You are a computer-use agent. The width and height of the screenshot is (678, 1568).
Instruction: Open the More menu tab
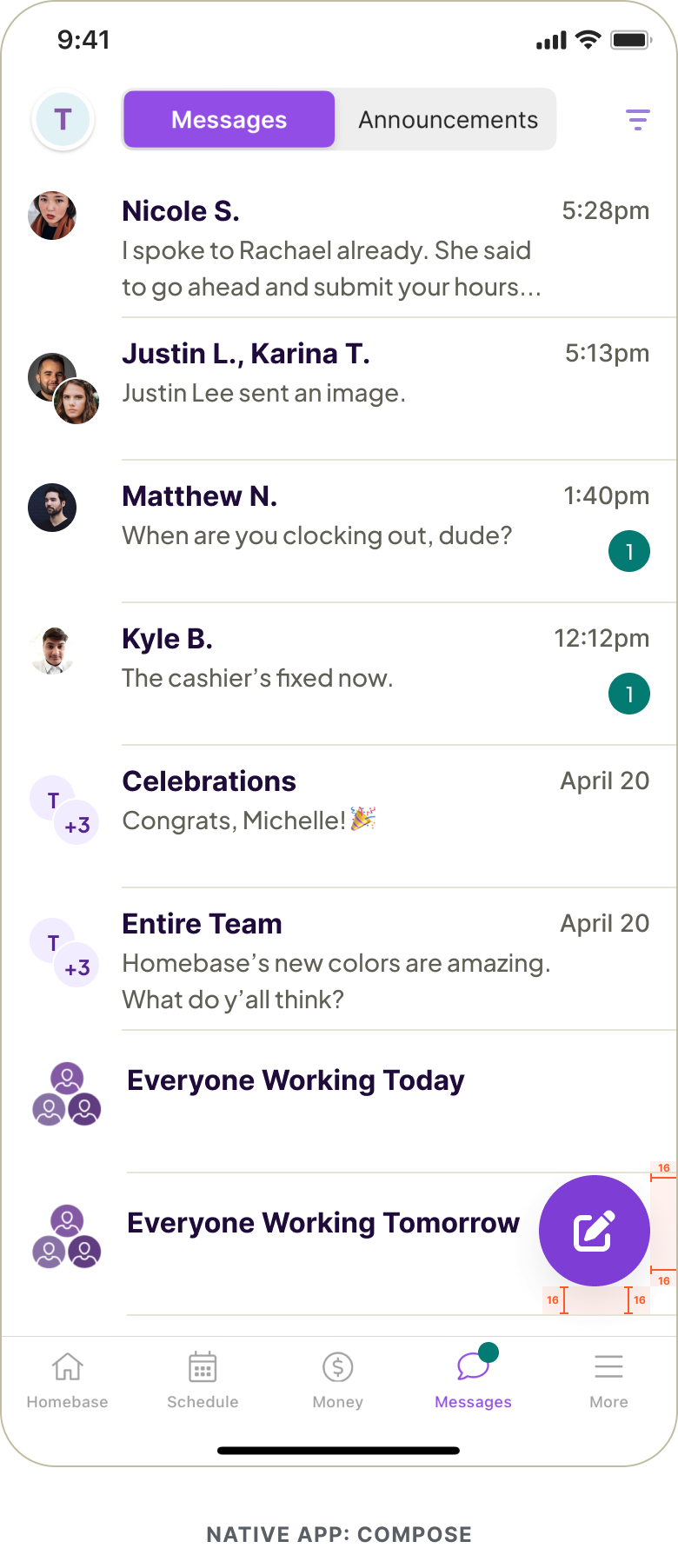tap(608, 1379)
